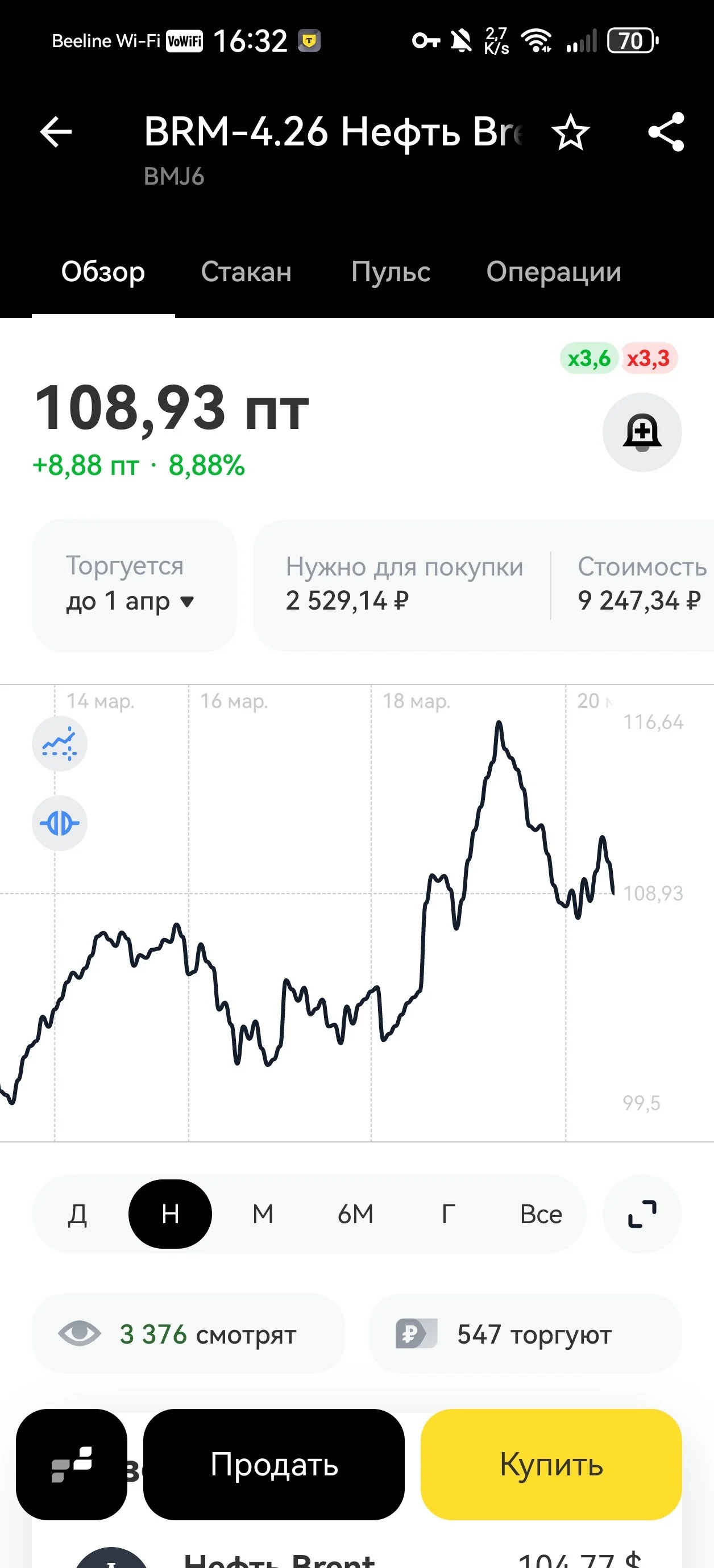Screen dimensions: 714x1568
Task: Open chart indicators settings icon
Action: [x=59, y=744]
